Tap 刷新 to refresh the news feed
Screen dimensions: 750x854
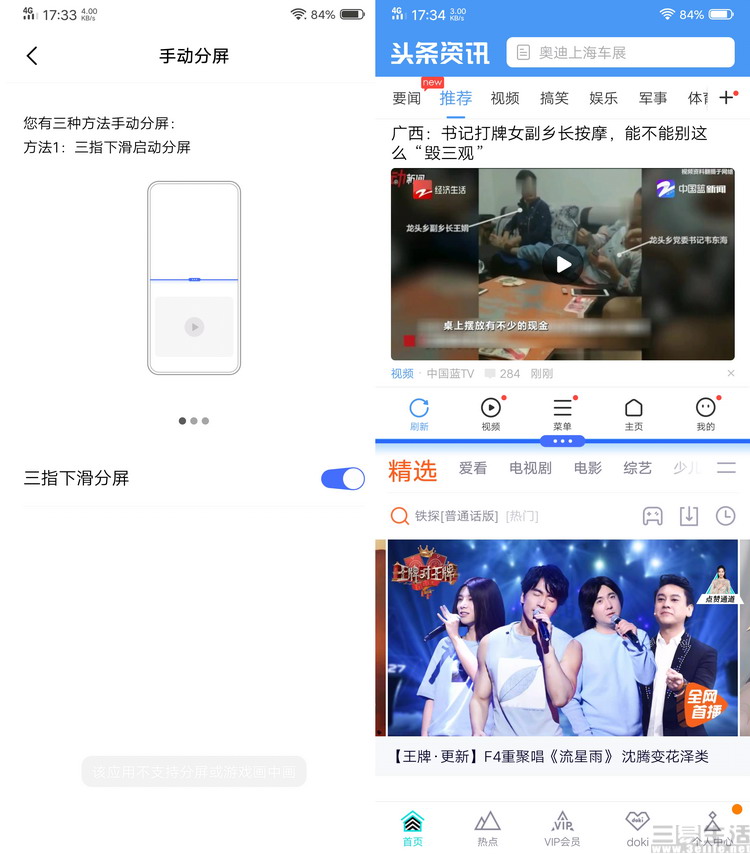419,413
